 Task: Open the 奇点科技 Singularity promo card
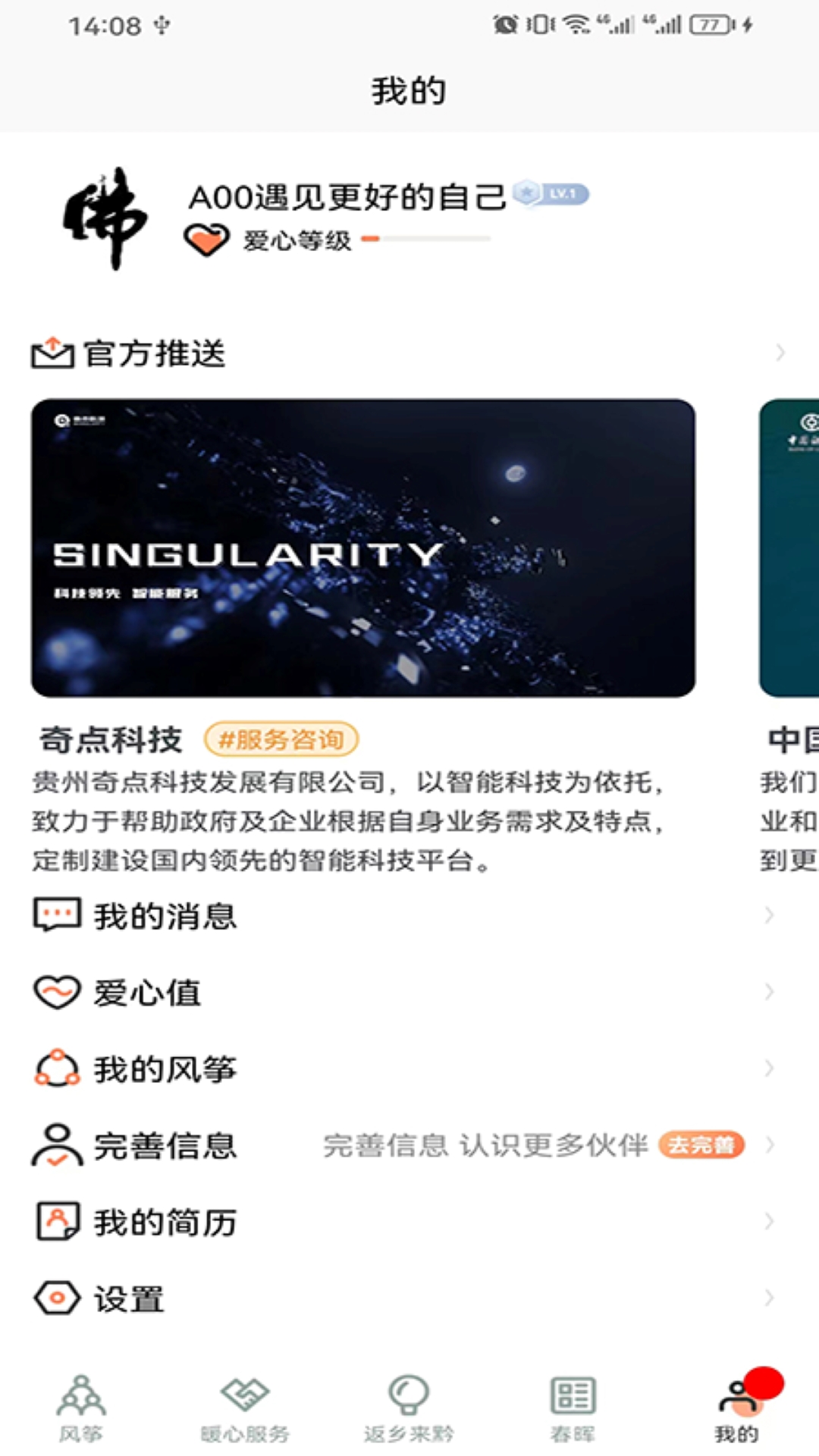[x=362, y=548]
